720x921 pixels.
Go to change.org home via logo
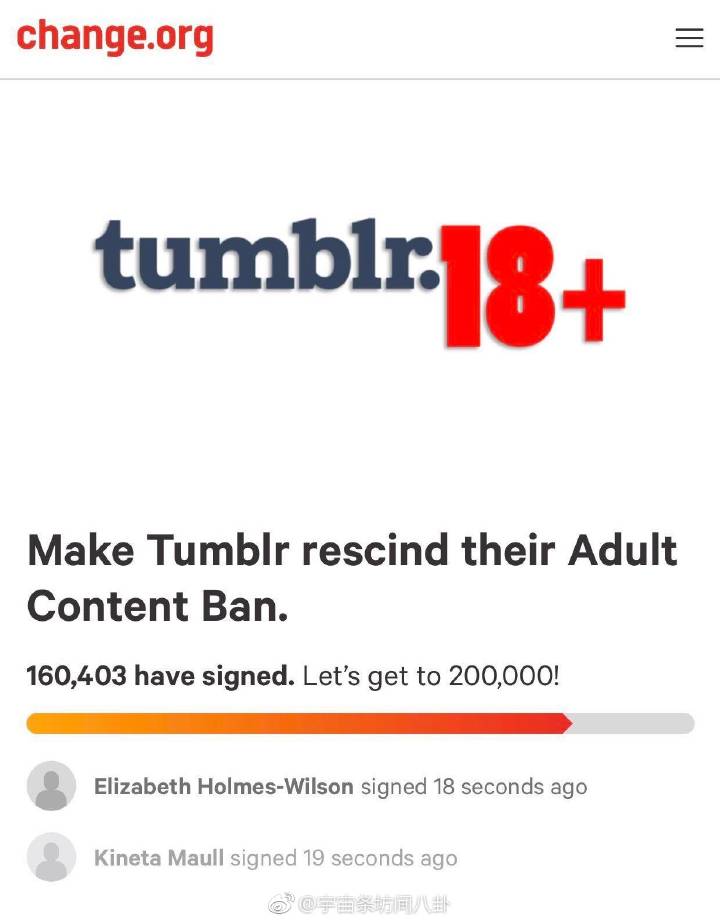click(115, 37)
